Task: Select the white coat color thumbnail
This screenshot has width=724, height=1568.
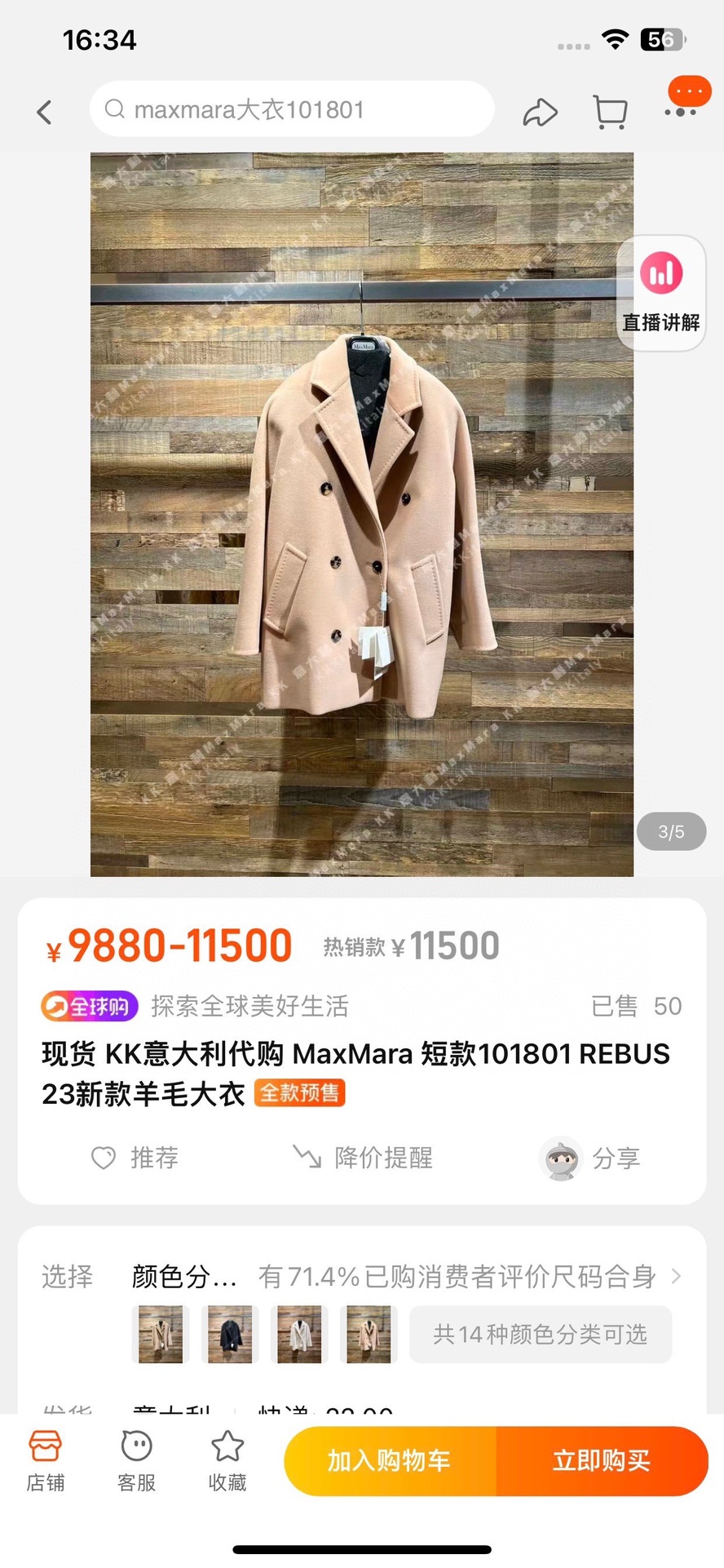Action: click(x=299, y=1335)
